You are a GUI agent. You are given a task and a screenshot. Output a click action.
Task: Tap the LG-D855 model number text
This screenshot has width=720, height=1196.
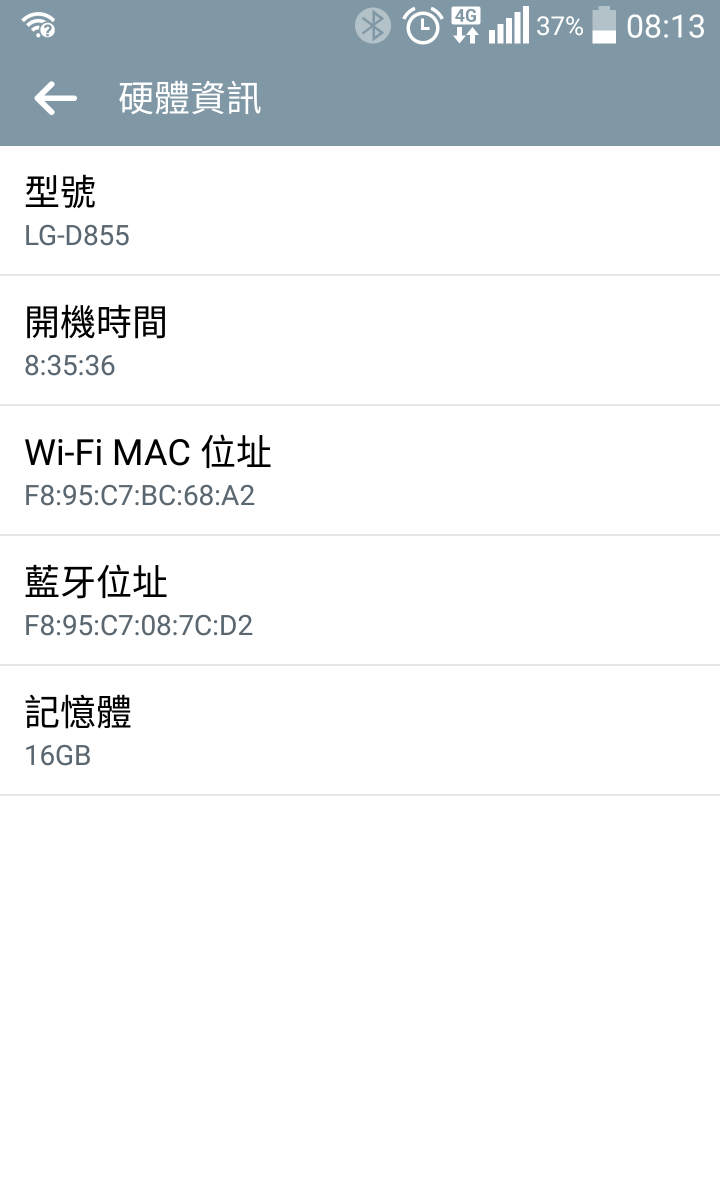click(x=78, y=237)
